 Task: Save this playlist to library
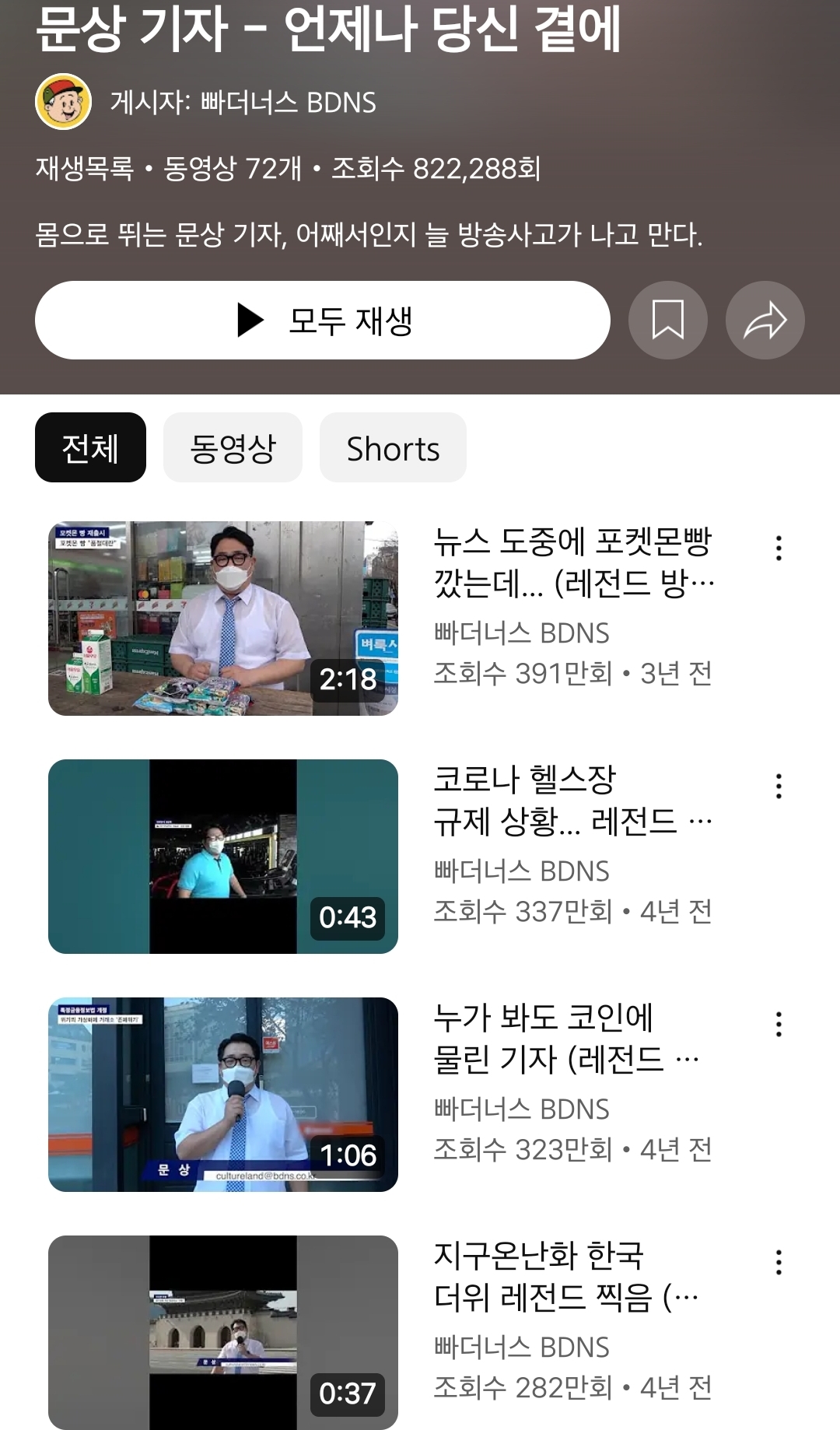coord(667,320)
